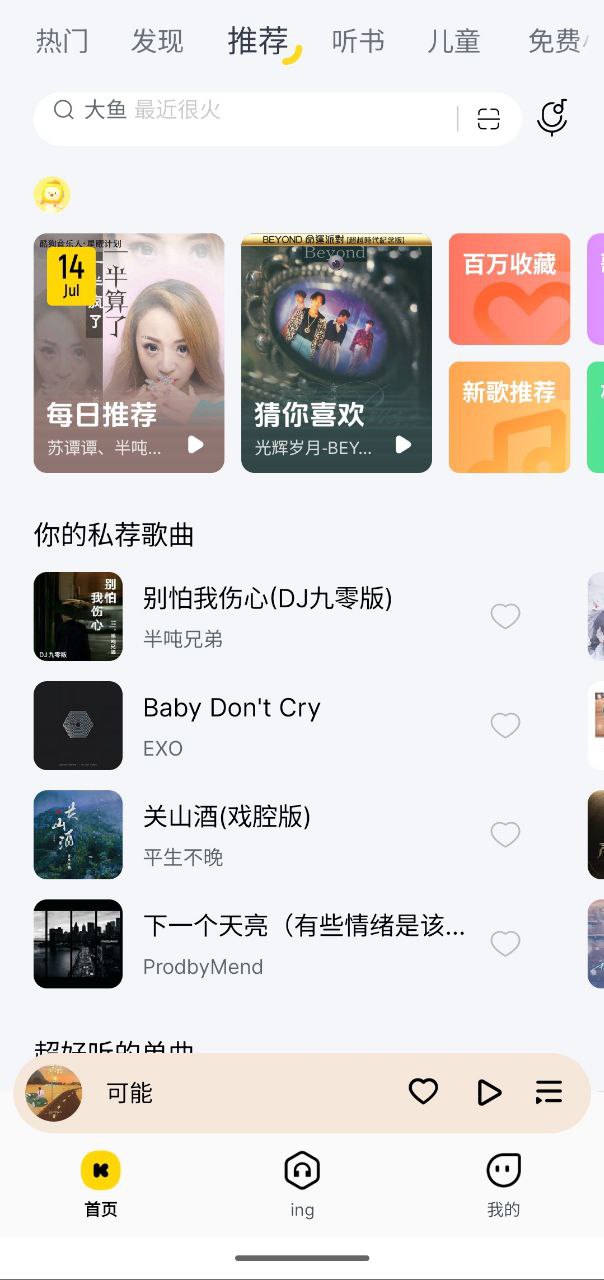Like the current song 可能 in mini player
The height and width of the screenshot is (1280, 604).
(x=423, y=1092)
